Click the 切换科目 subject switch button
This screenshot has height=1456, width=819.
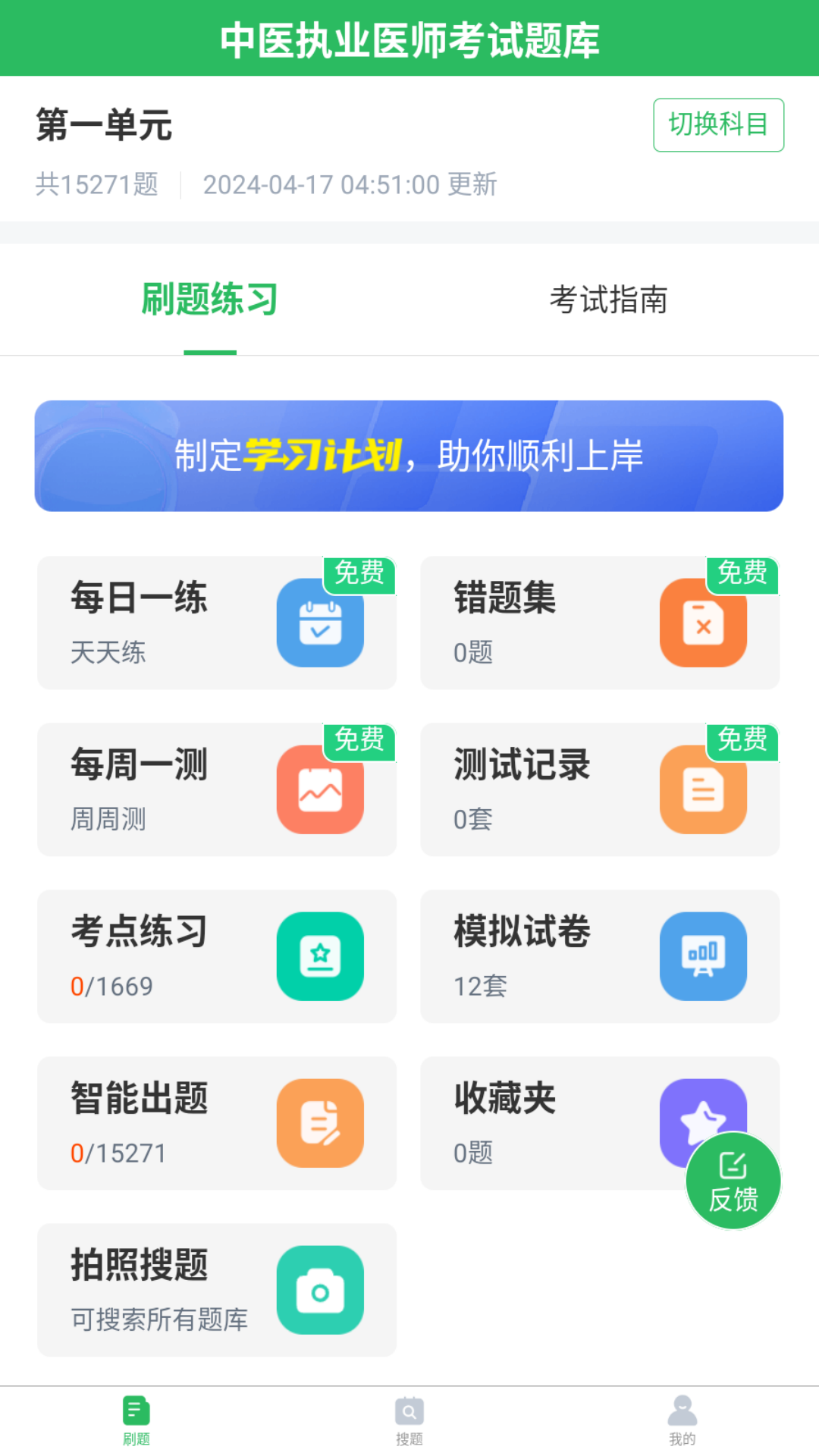coord(717,125)
